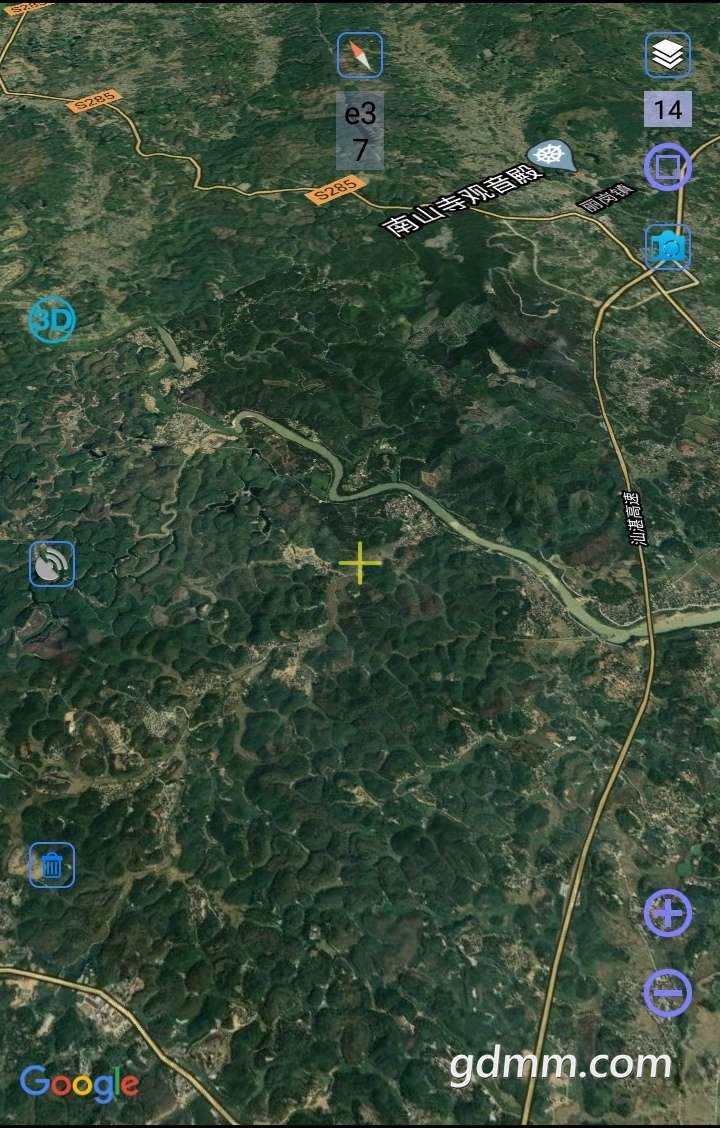The width and height of the screenshot is (720, 1128).
Task: Zoom in with the plus button
Action: point(668,913)
